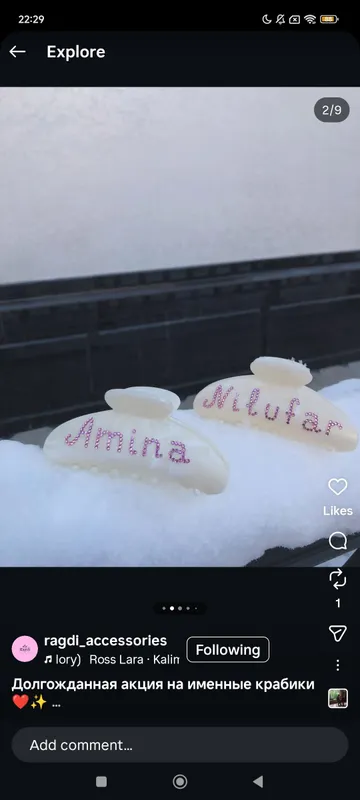Open the comments on this post
The height and width of the screenshot is (800, 360).
338,541
